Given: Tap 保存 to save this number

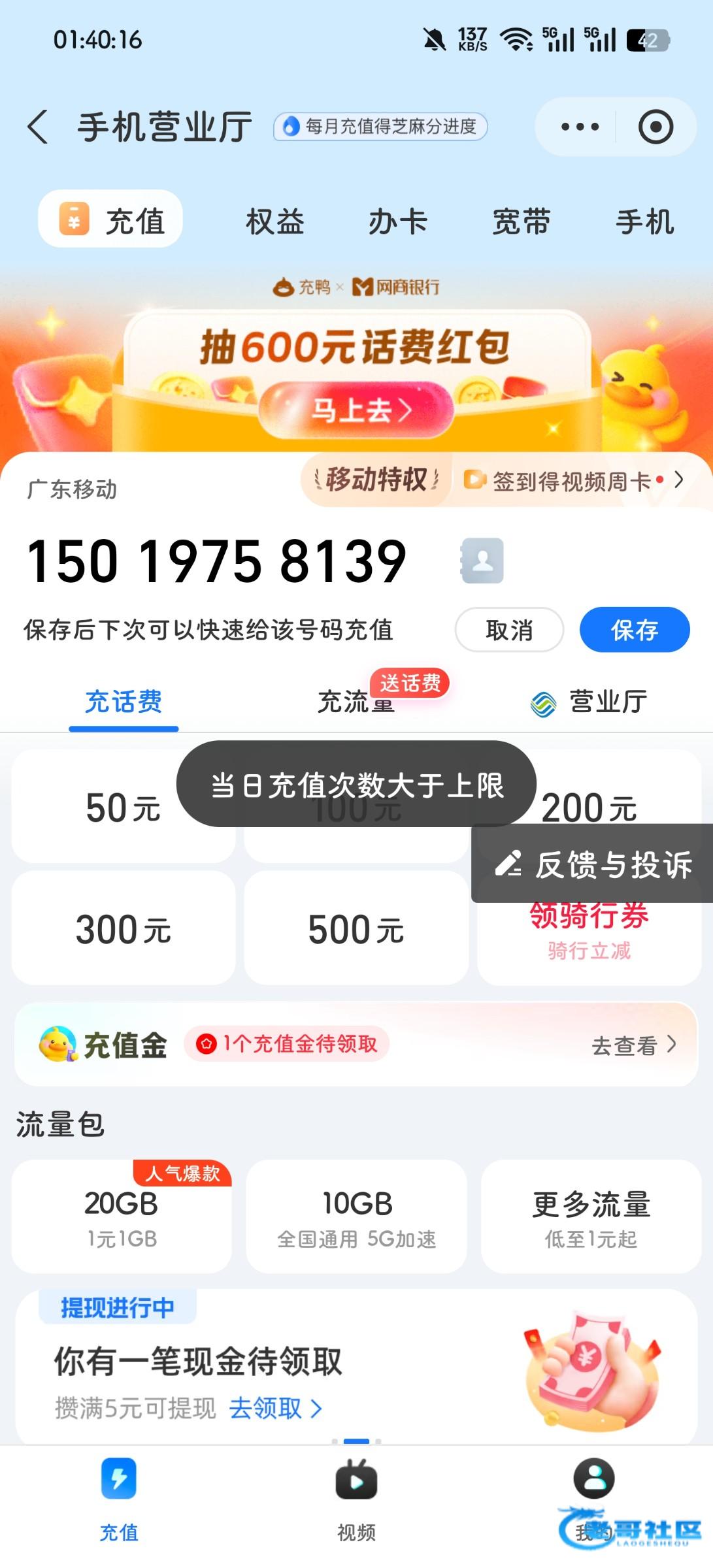Looking at the screenshot, I should pyautogui.click(x=634, y=630).
